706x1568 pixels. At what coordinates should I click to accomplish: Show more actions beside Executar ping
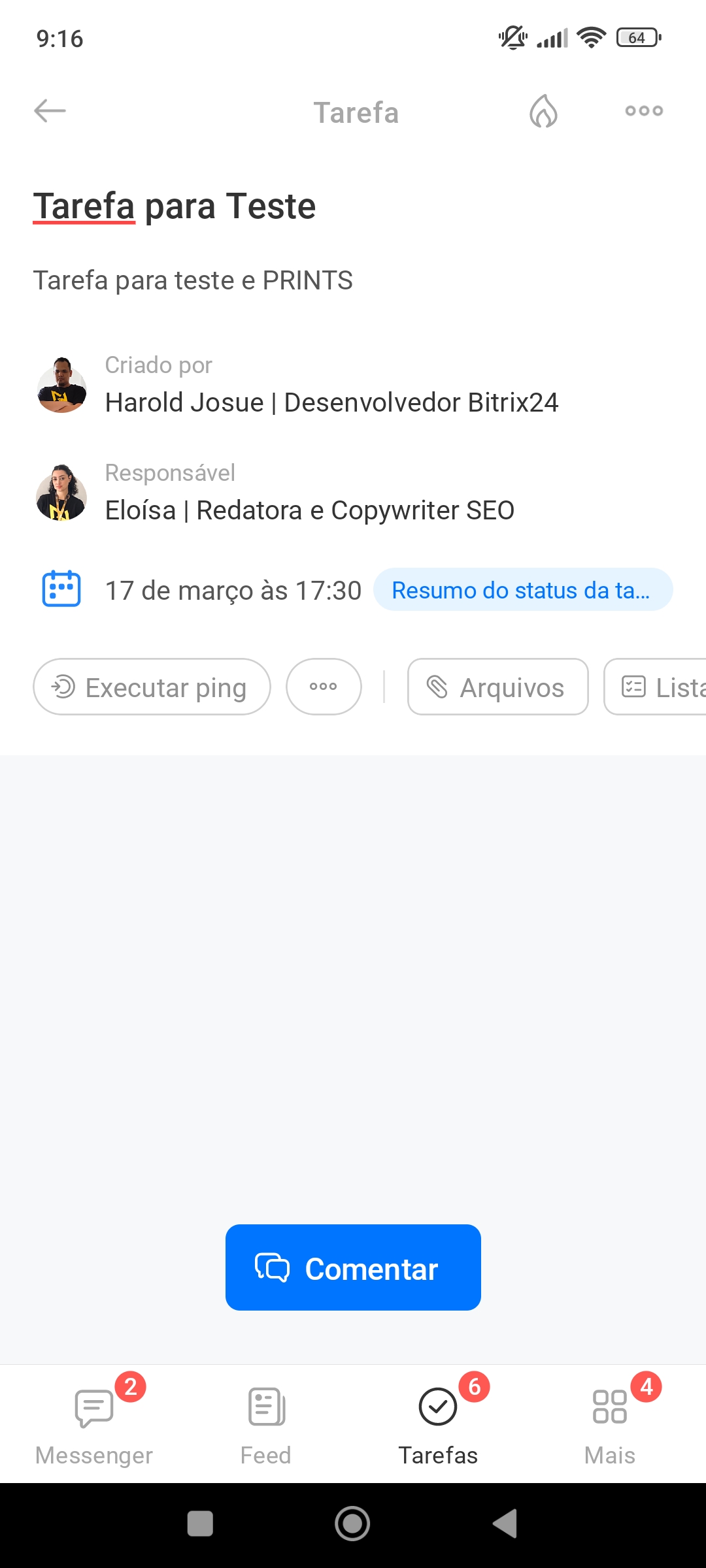(324, 687)
